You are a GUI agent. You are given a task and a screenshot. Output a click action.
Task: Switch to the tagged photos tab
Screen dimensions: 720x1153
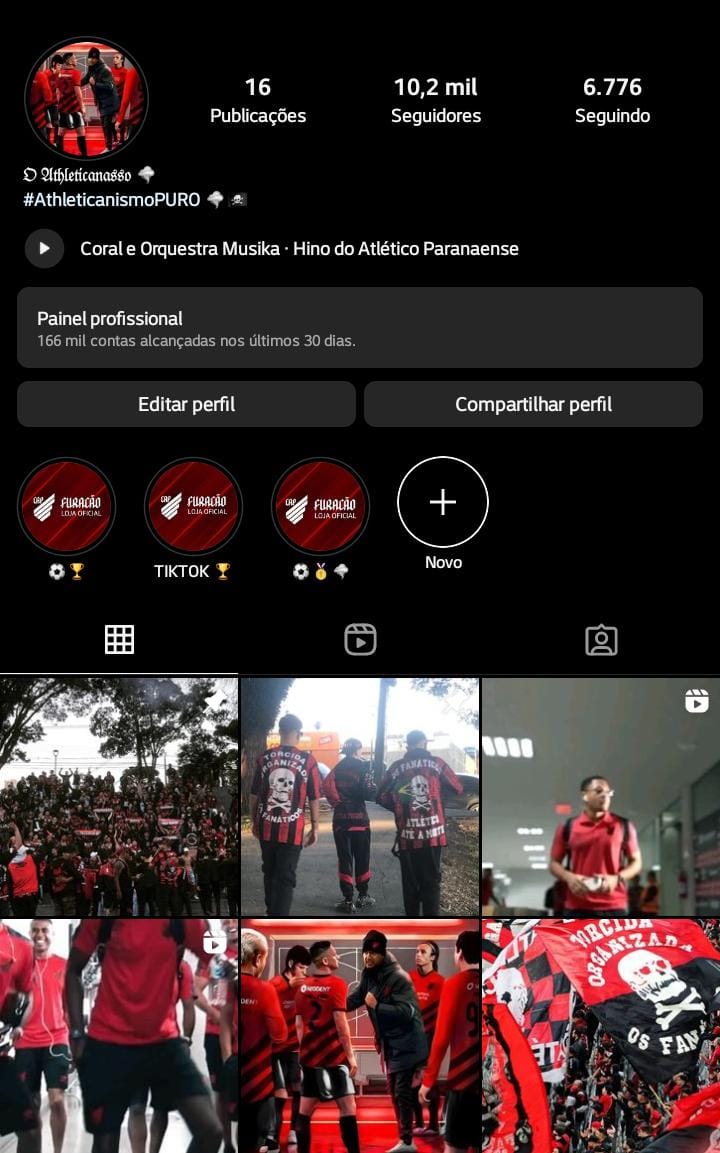[601, 640]
